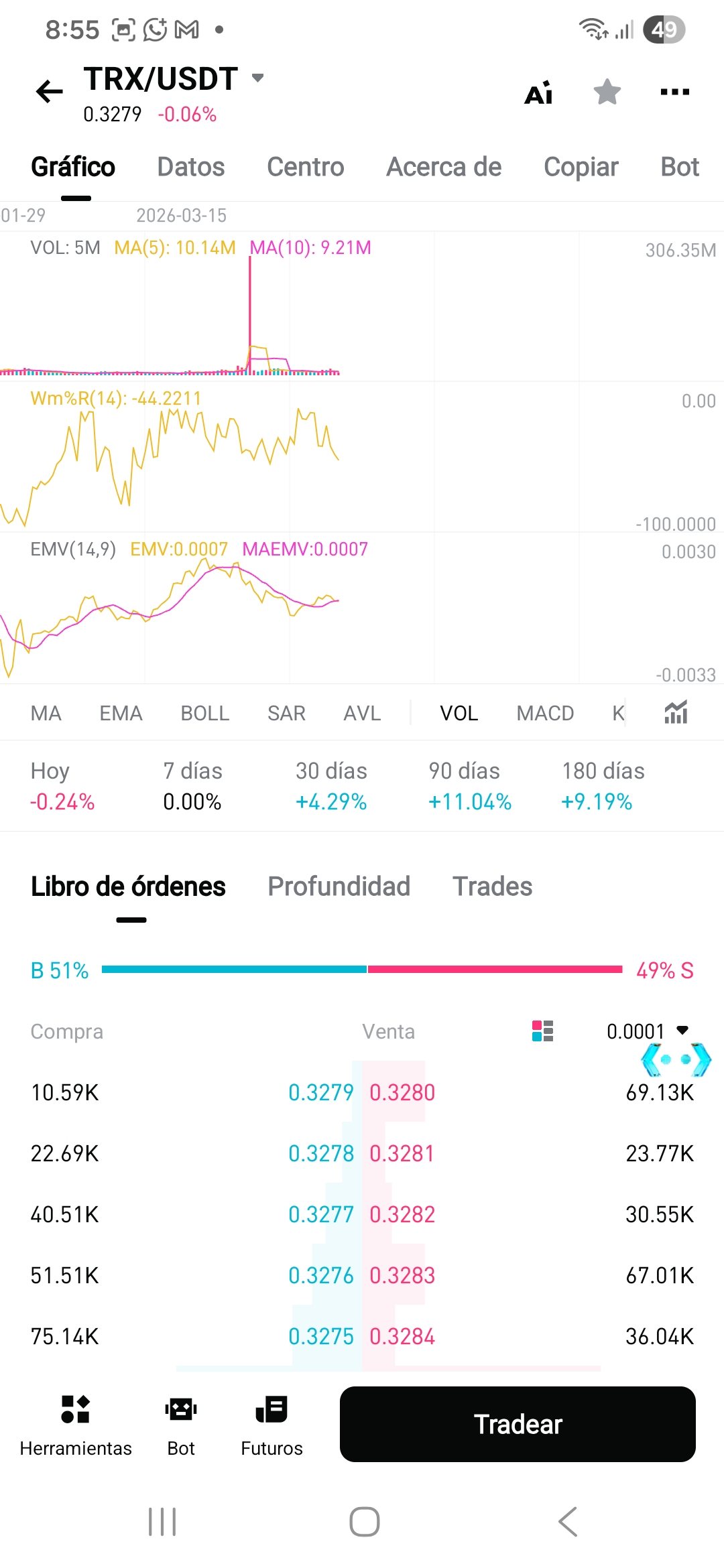The width and height of the screenshot is (724, 1568).
Task: Enable the EMA indicator
Action: pos(121,713)
